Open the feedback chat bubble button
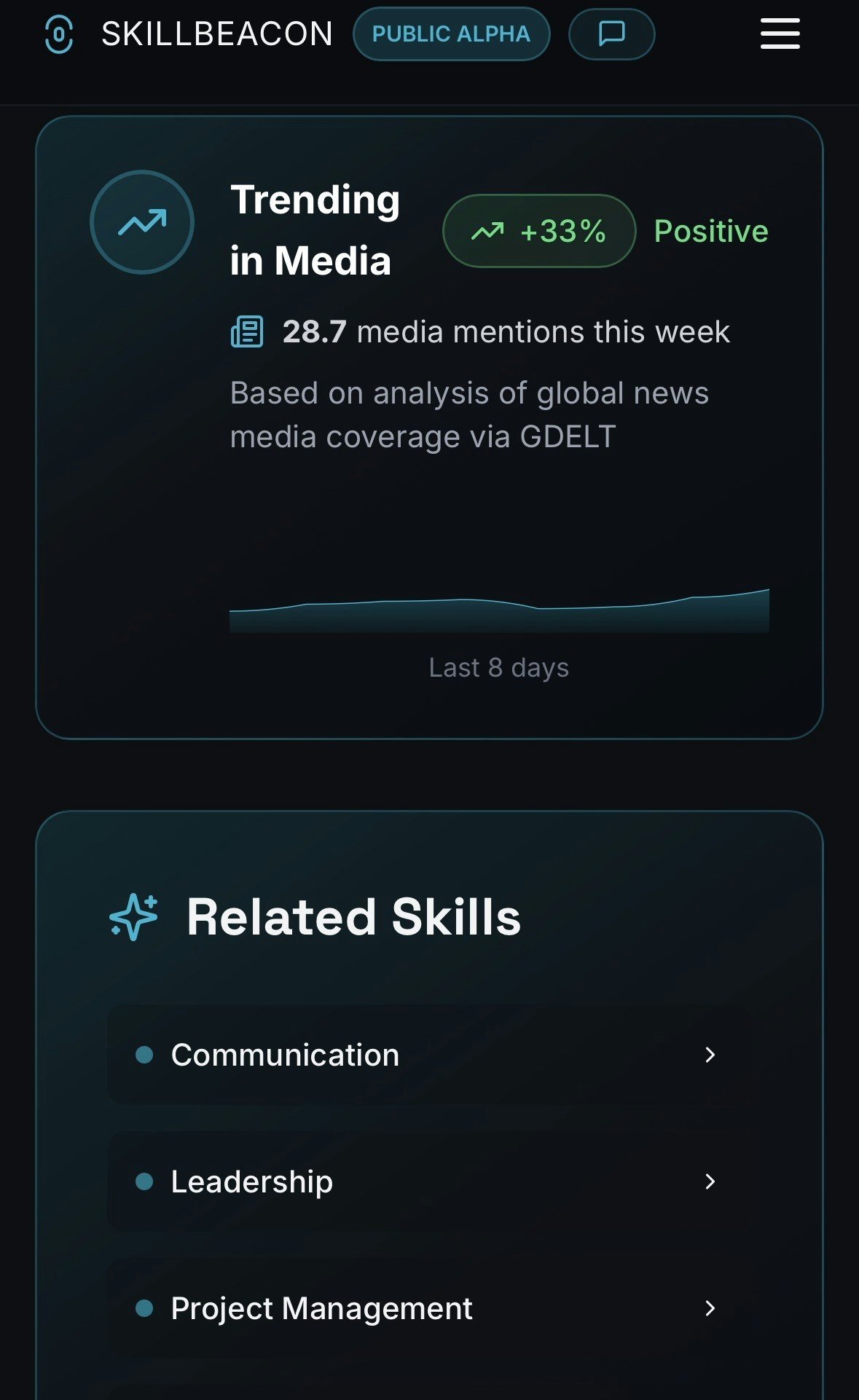859x1400 pixels. click(611, 34)
